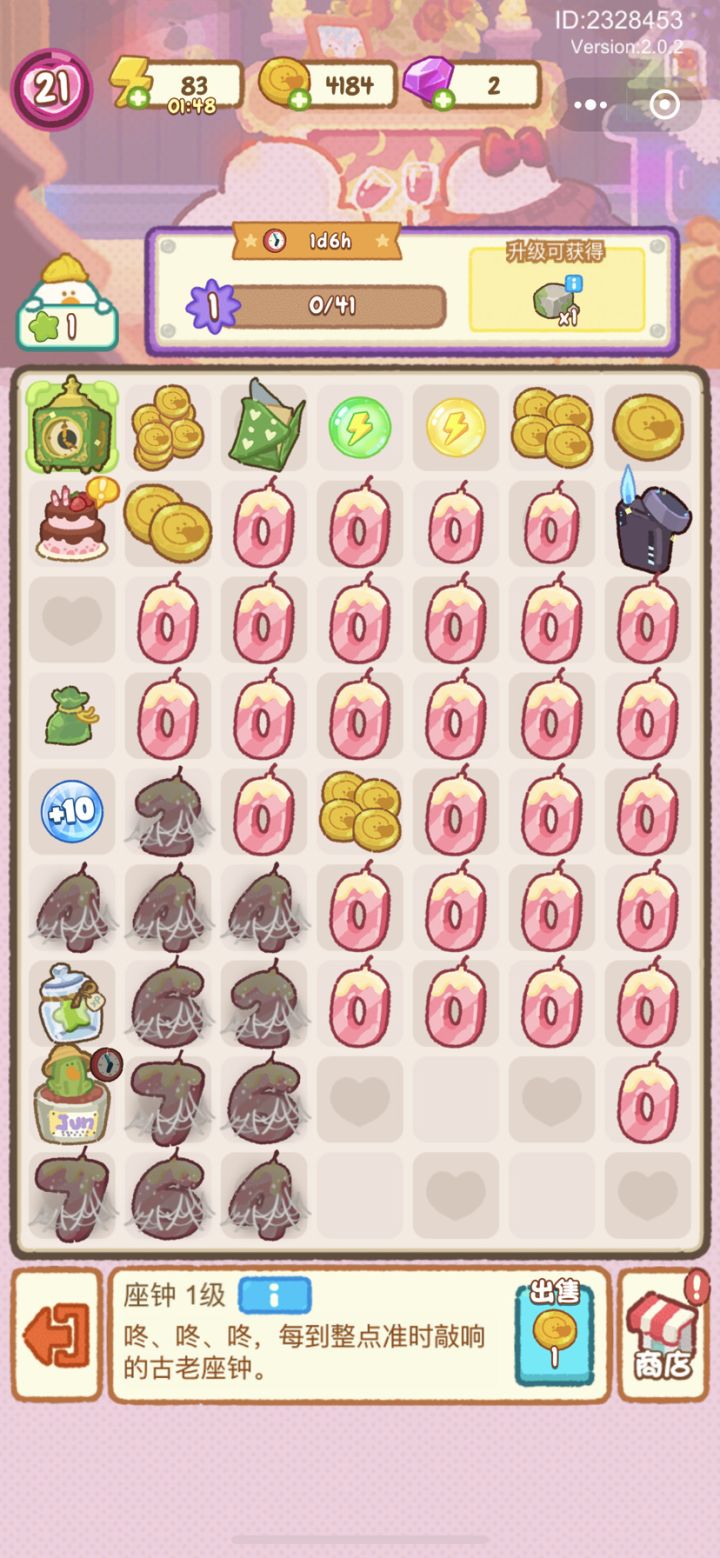
Task: Open the three-dots options menu
Action: pyautogui.click(x=592, y=105)
